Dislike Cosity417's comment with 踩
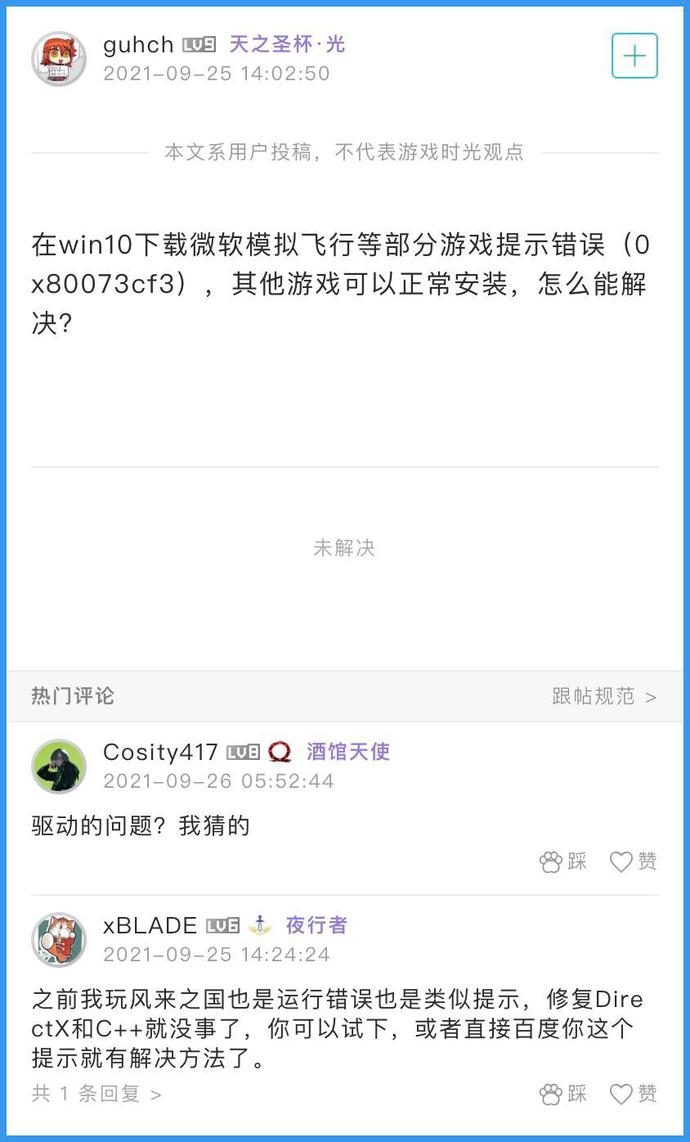This screenshot has height=1142, width=690. tap(562, 862)
